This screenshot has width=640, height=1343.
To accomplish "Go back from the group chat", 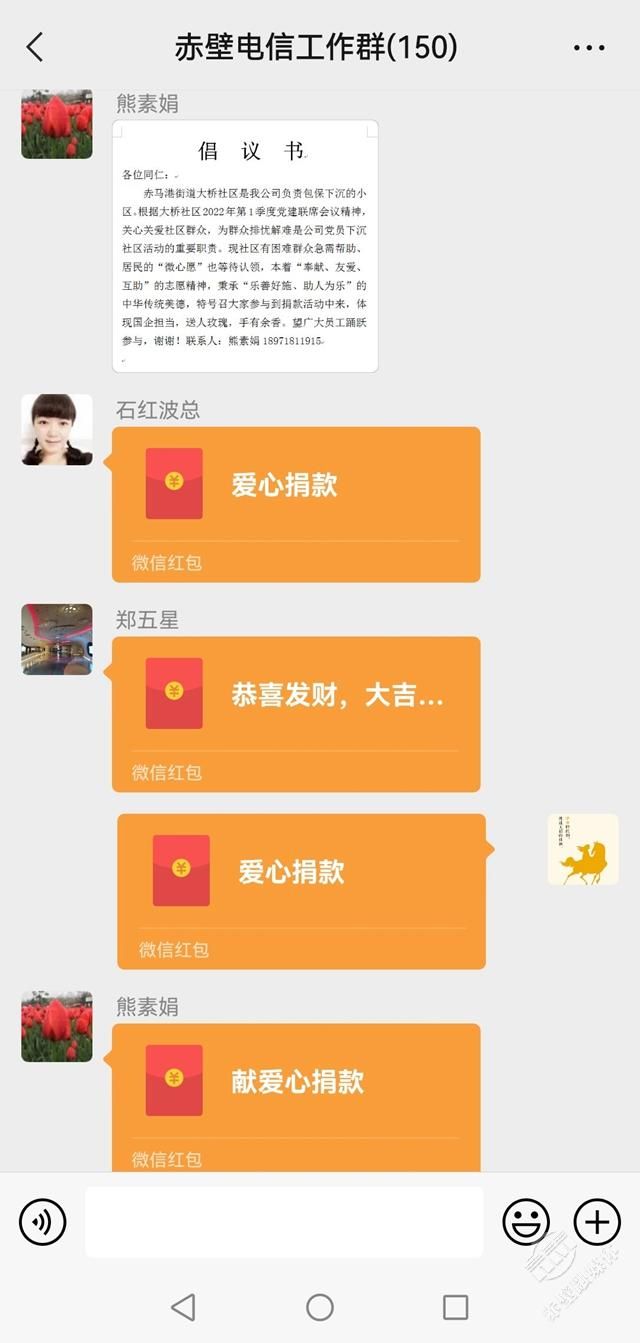I will coord(35,47).
